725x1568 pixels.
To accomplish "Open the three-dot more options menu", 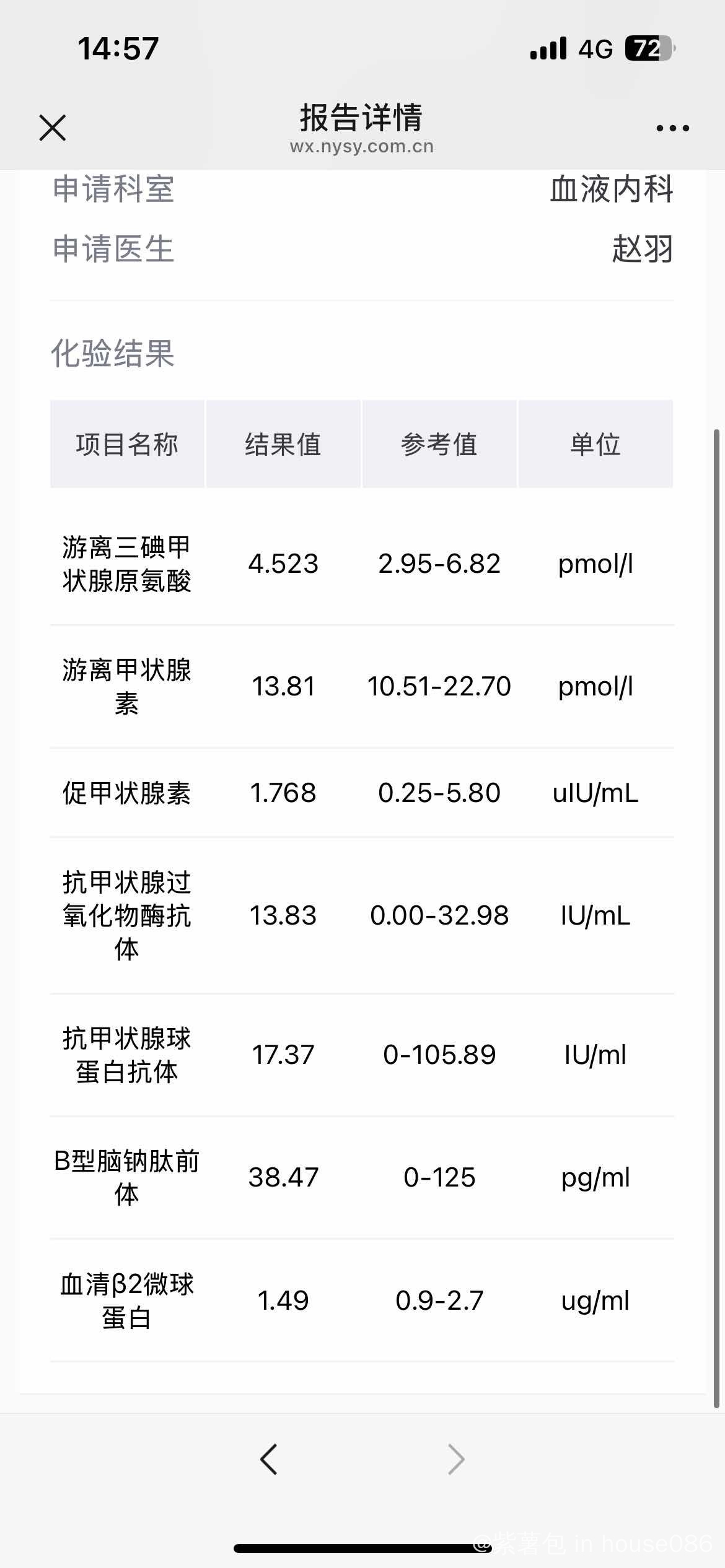I will point(672,128).
